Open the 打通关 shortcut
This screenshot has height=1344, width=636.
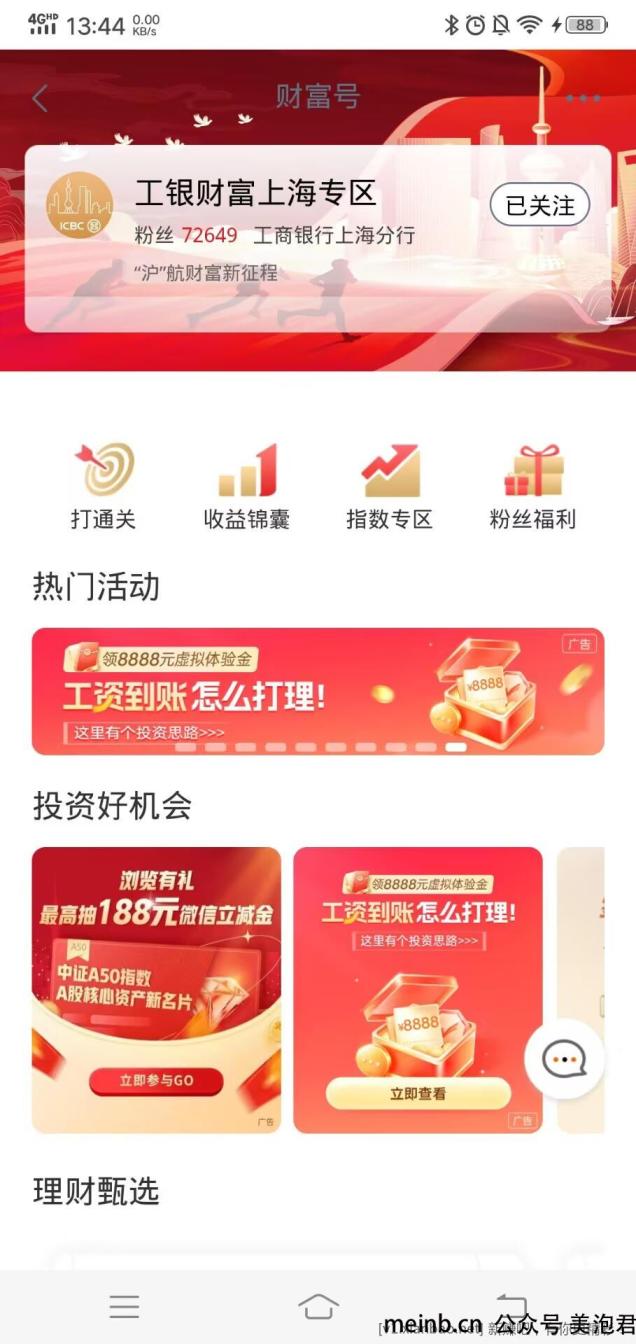click(103, 487)
